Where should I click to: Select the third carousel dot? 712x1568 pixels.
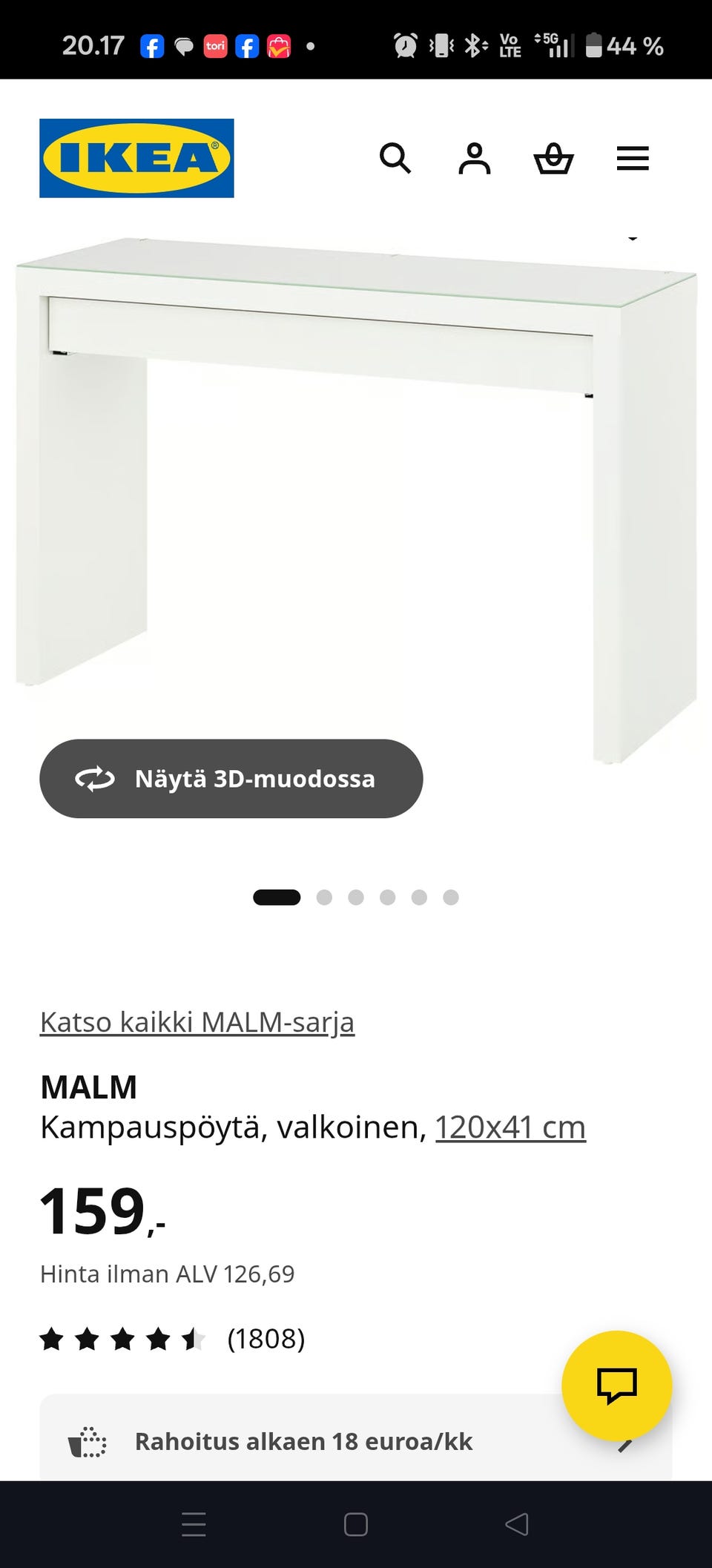[x=356, y=897]
